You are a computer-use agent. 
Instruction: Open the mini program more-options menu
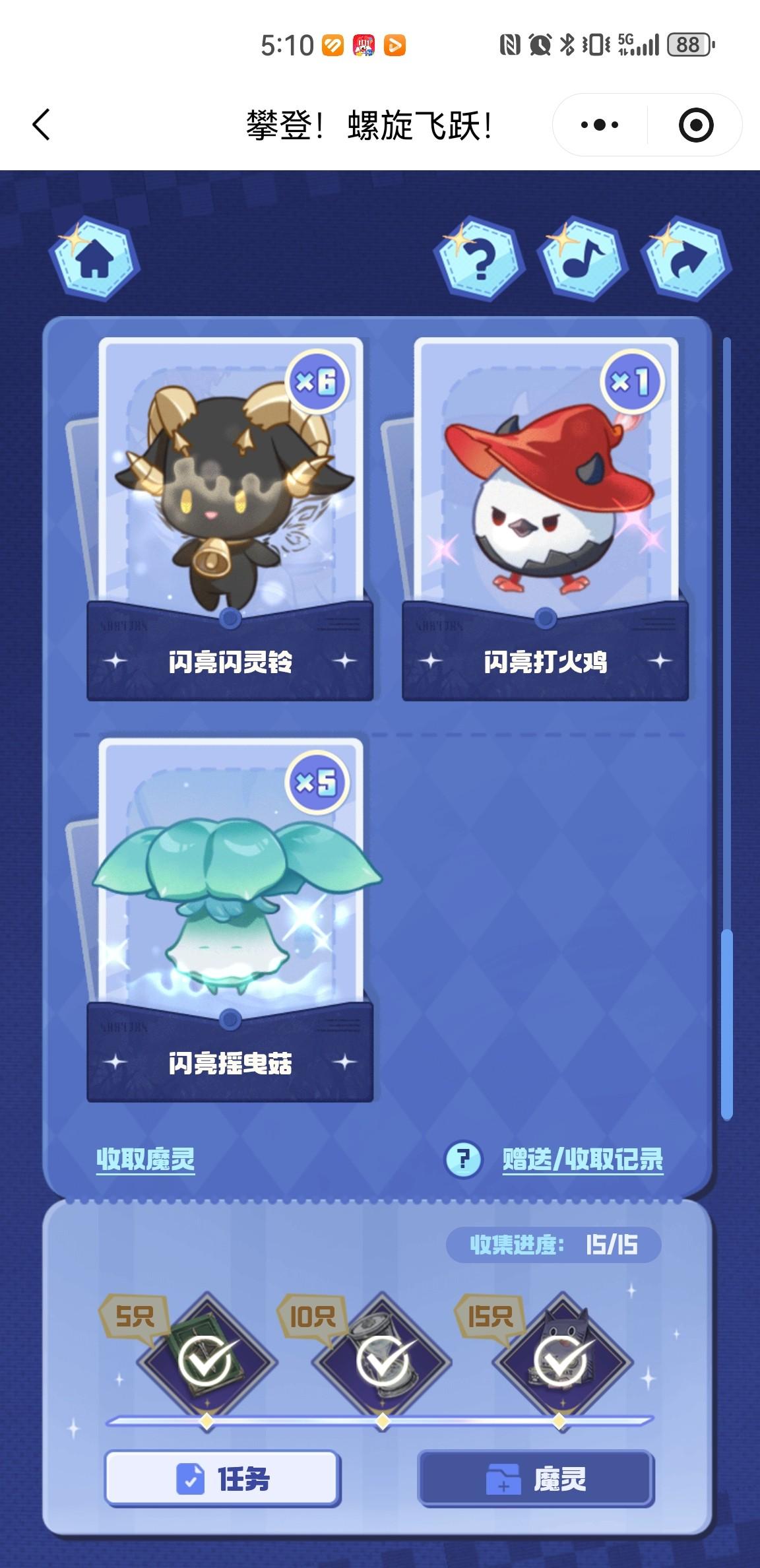(599, 125)
